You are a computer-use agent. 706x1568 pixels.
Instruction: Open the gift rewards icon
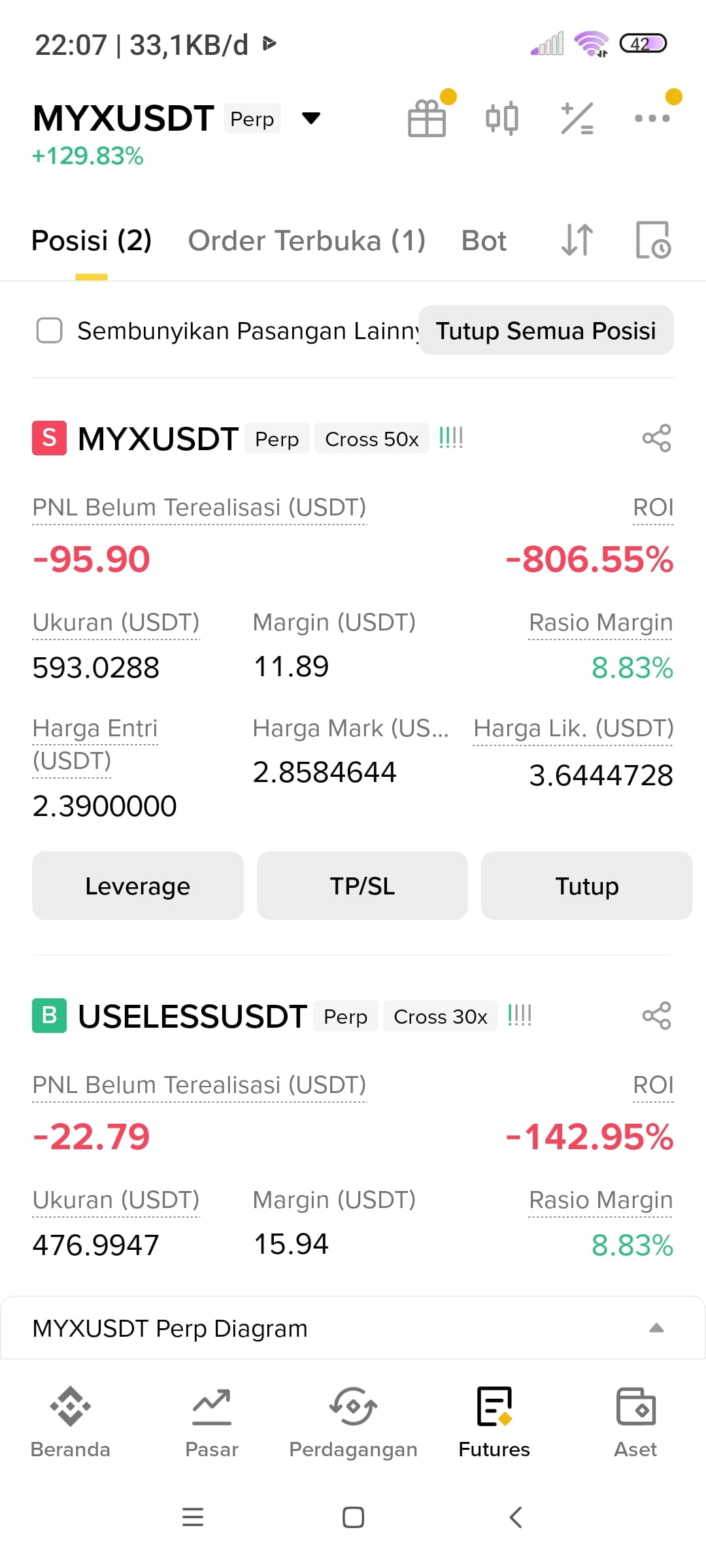(x=428, y=118)
